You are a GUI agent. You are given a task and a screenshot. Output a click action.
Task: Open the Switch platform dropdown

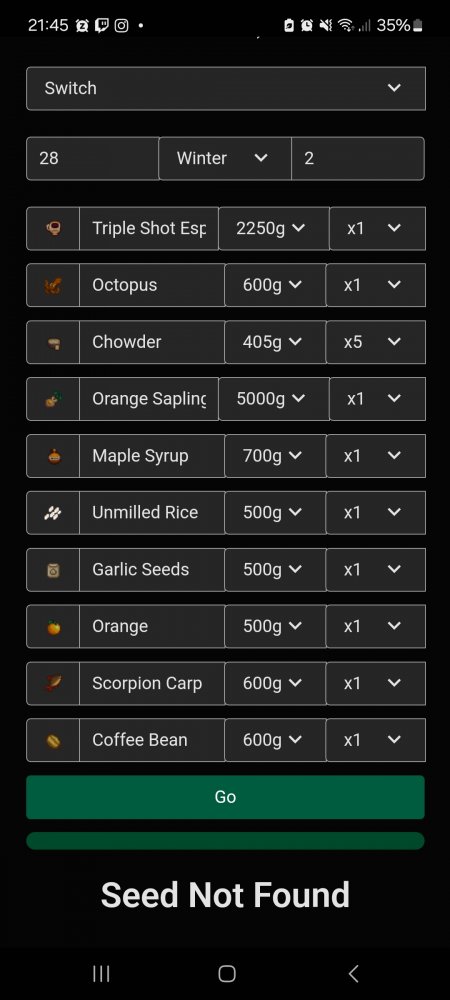[226, 88]
